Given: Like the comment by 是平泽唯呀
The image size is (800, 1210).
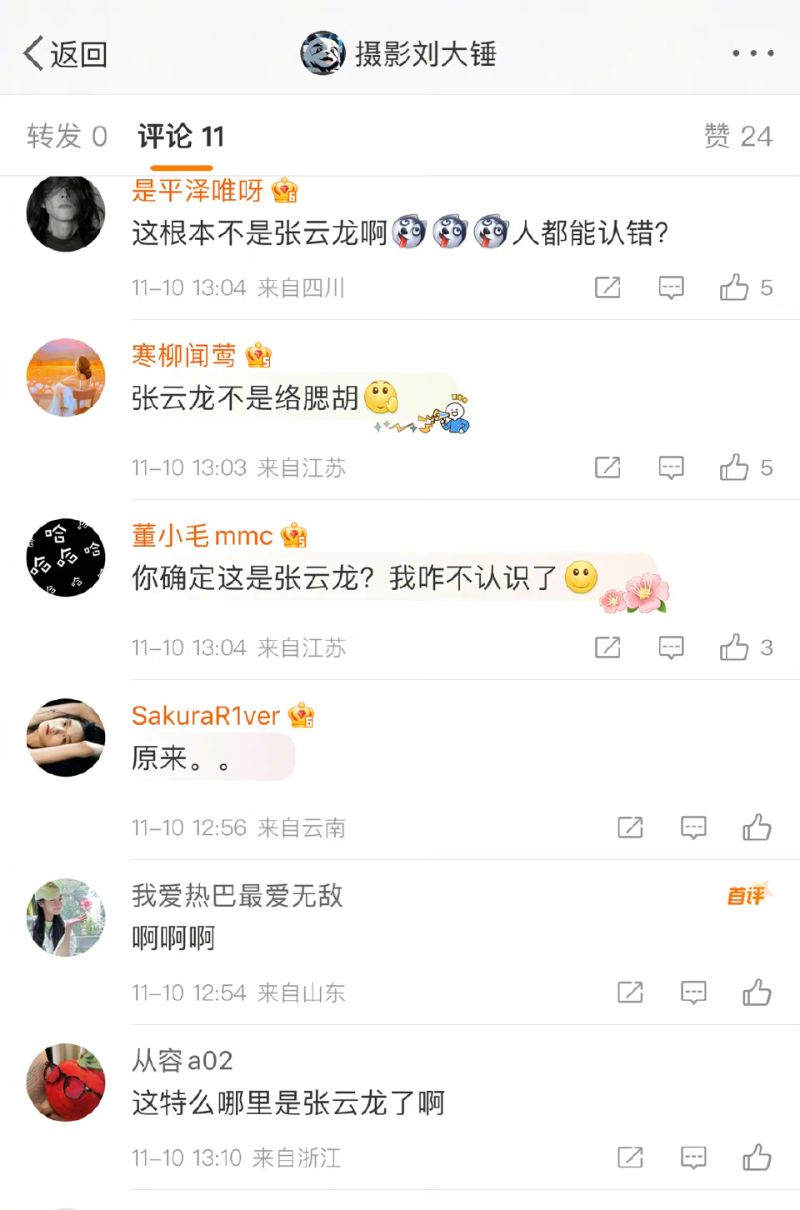Looking at the screenshot, I should coord(735,288).
